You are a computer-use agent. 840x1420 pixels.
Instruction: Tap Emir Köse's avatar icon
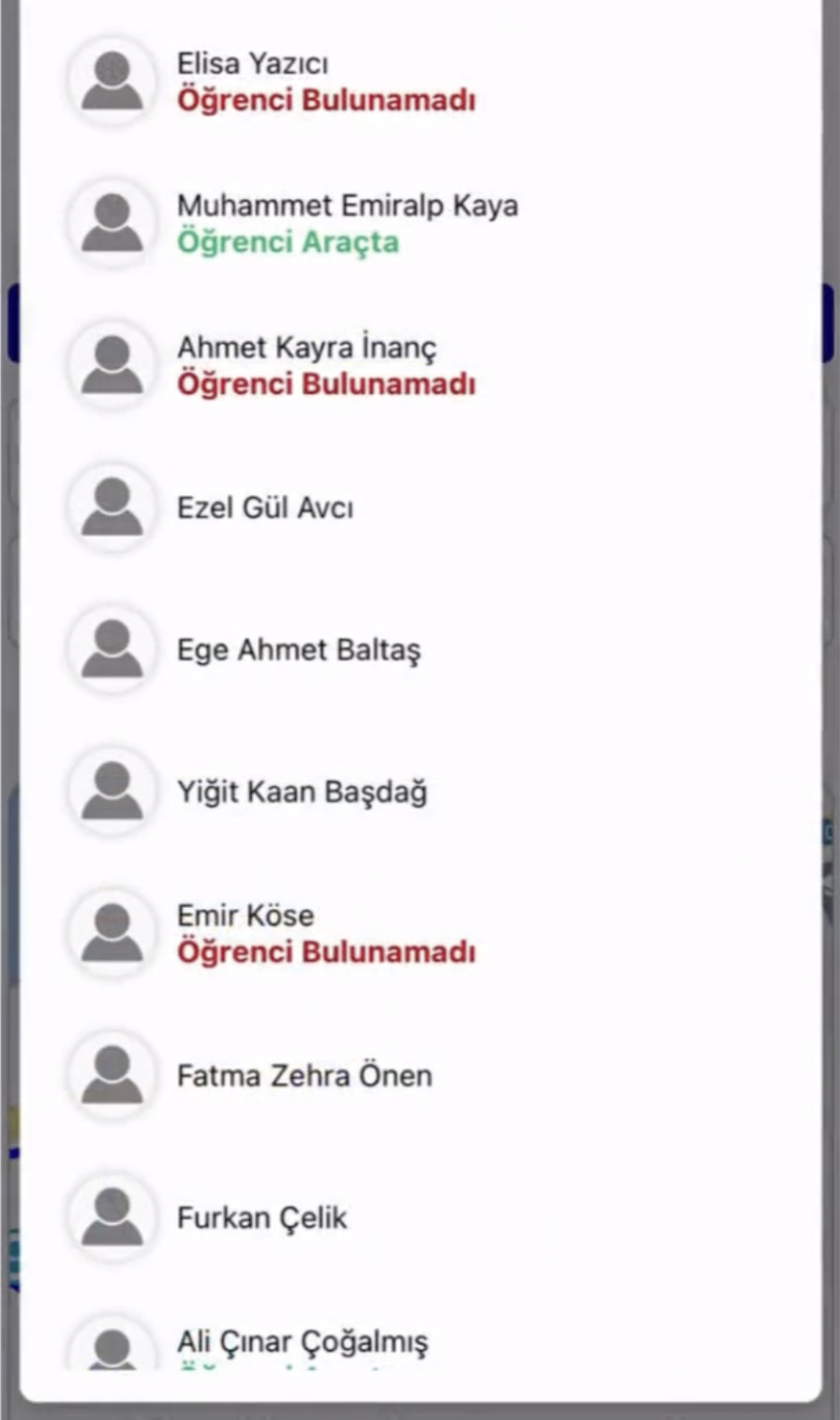coord(112,932)
